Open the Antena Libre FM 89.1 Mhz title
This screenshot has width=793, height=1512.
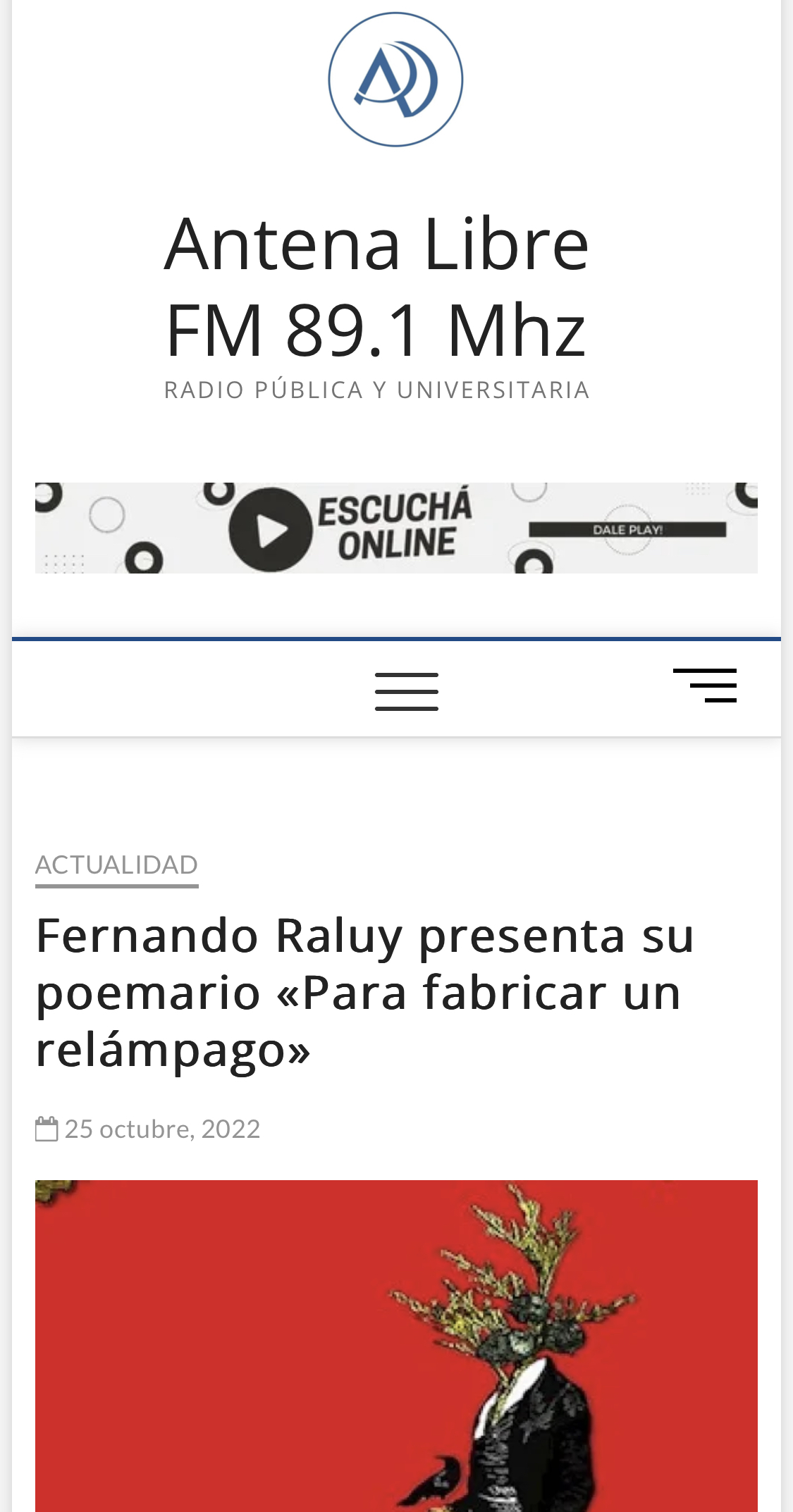[377, 285]
